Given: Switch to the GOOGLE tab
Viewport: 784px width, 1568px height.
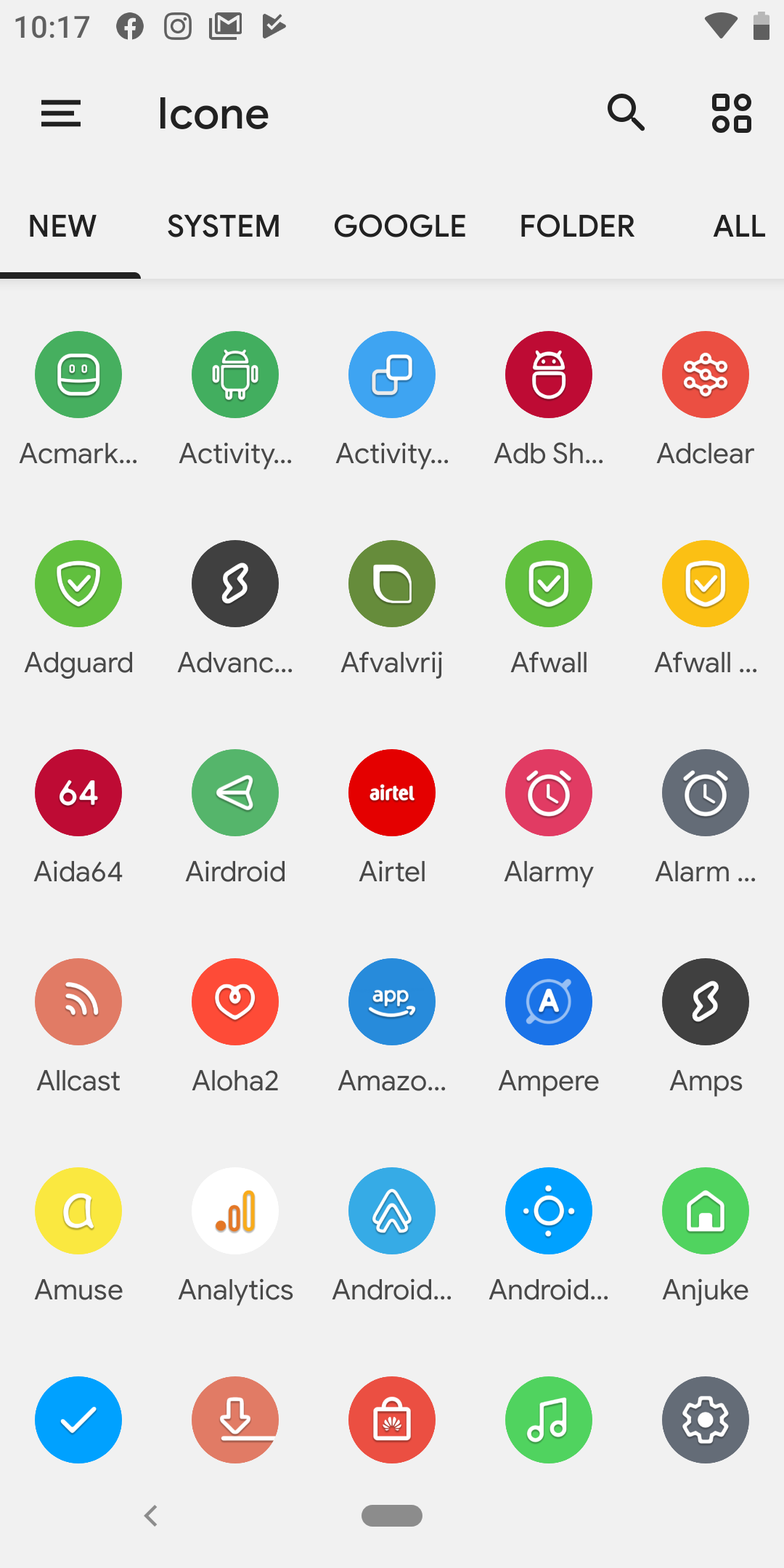Looking at the screenshot, I should [x=400, y=226].
